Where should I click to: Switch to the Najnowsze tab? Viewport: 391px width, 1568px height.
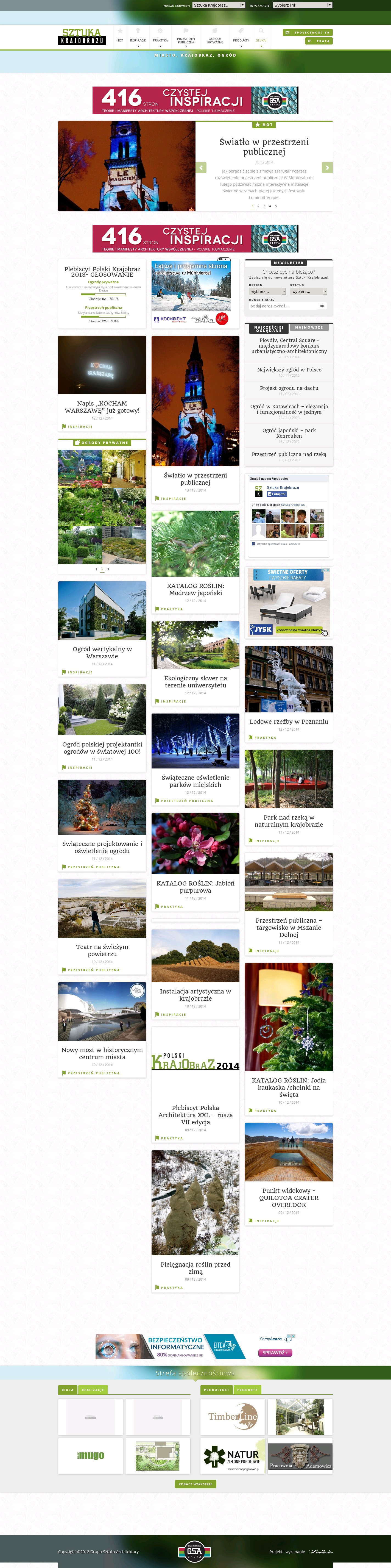[309, 328]
